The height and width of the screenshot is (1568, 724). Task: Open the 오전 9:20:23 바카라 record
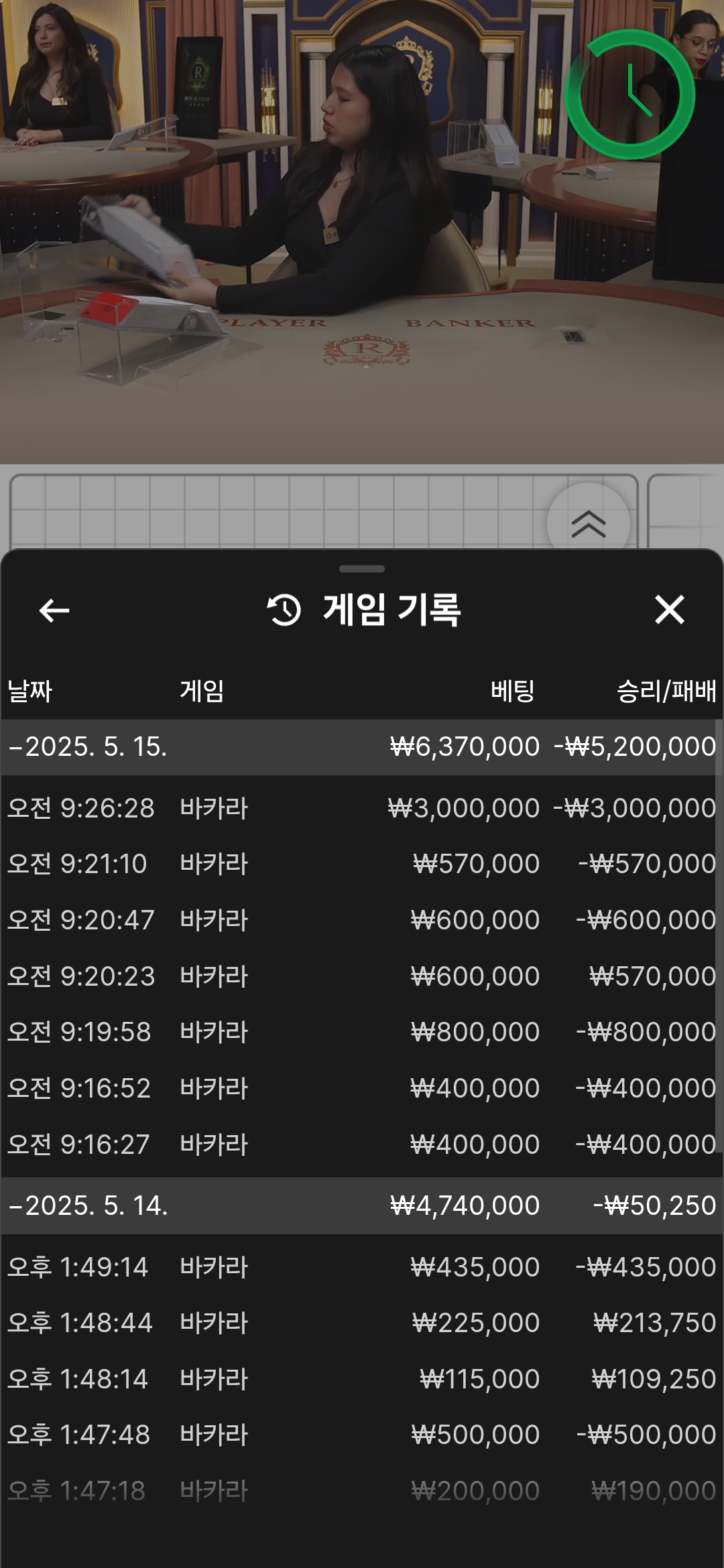click(362, 976)
